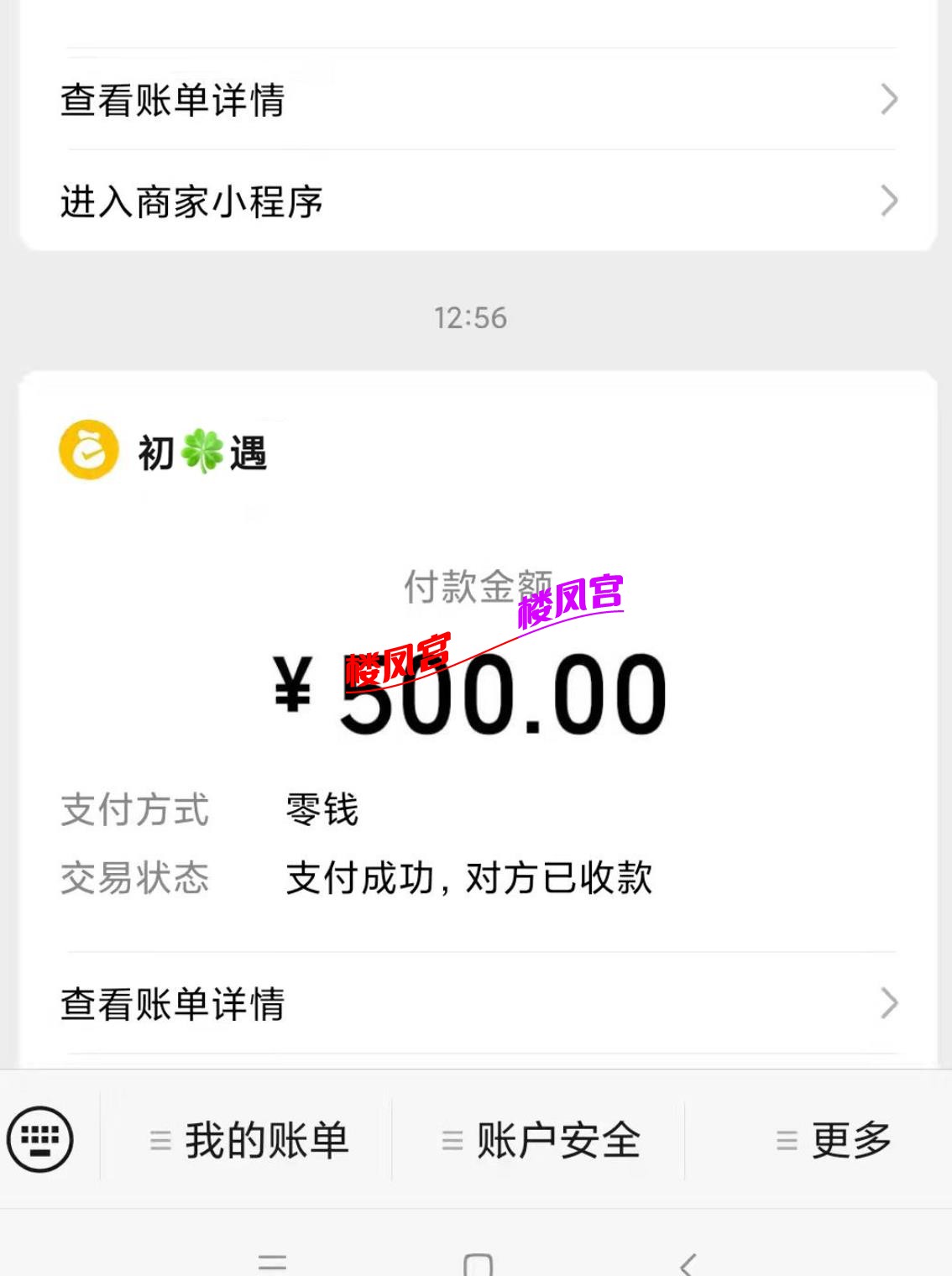Viewport: 952px width, 1276px height.
Task: Click the 12:56 timestamp
Action: (x=470, y=316)
